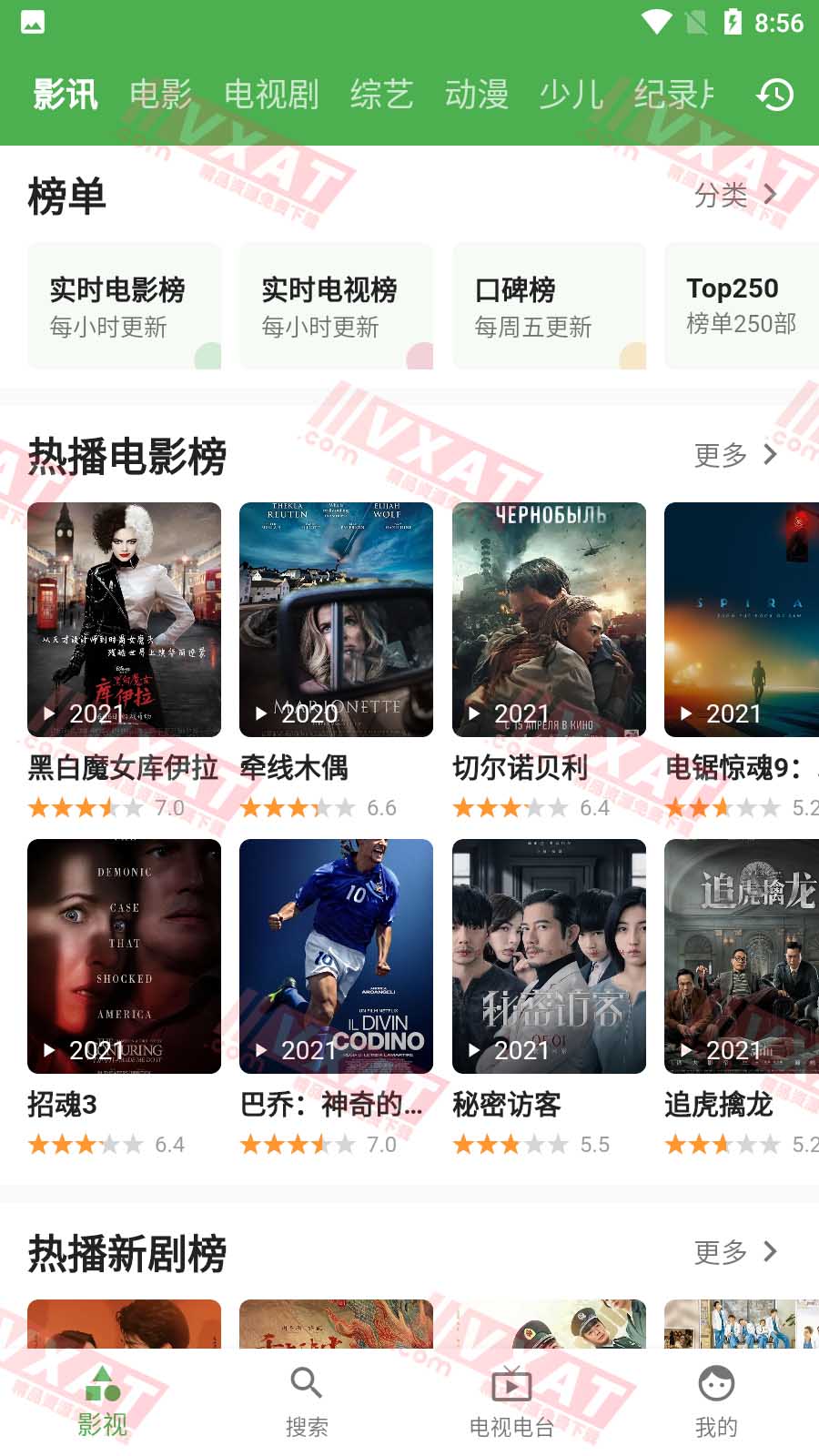The image size is (819, 1456).
Task: Open the movie 秘密访客
Action: [549, 956]
